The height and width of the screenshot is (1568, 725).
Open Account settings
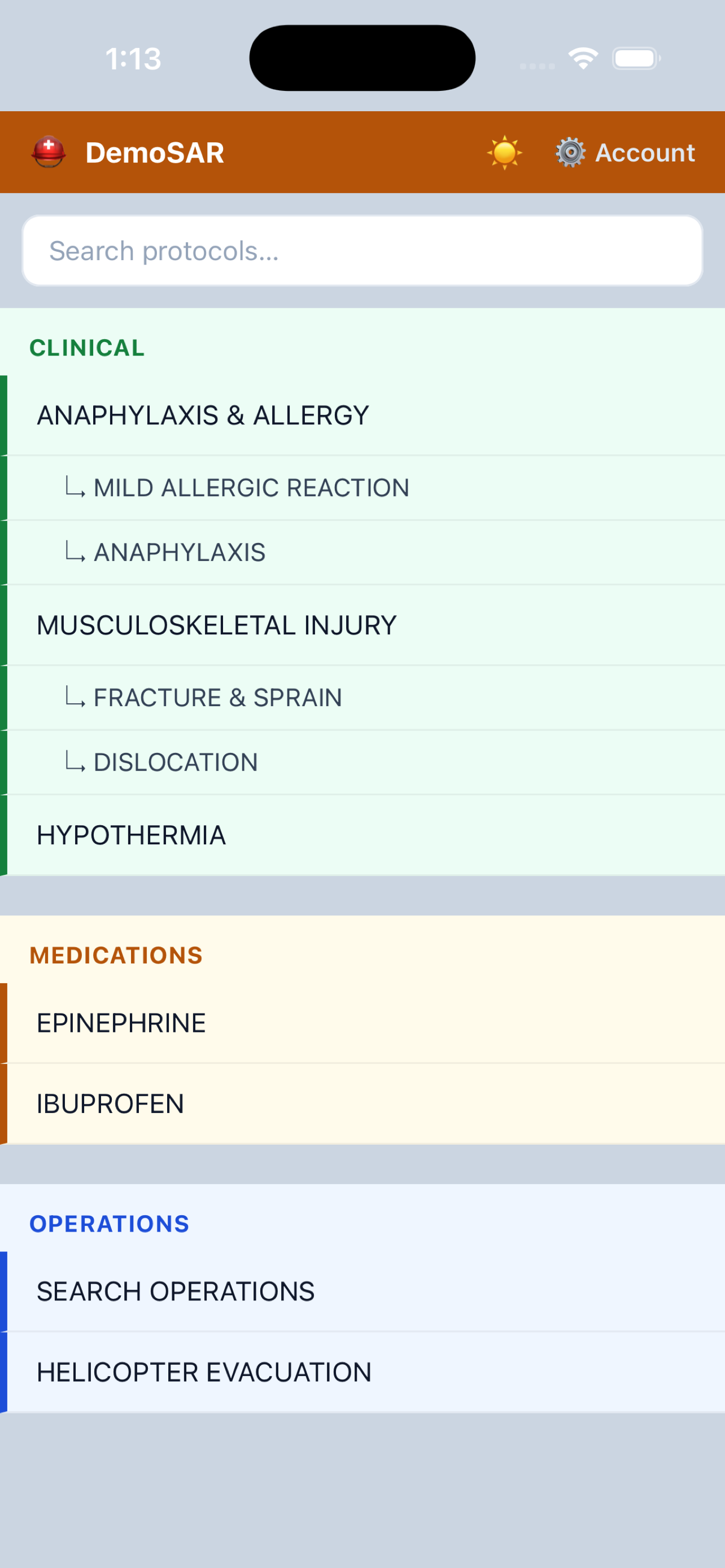[x=625, y=152]
